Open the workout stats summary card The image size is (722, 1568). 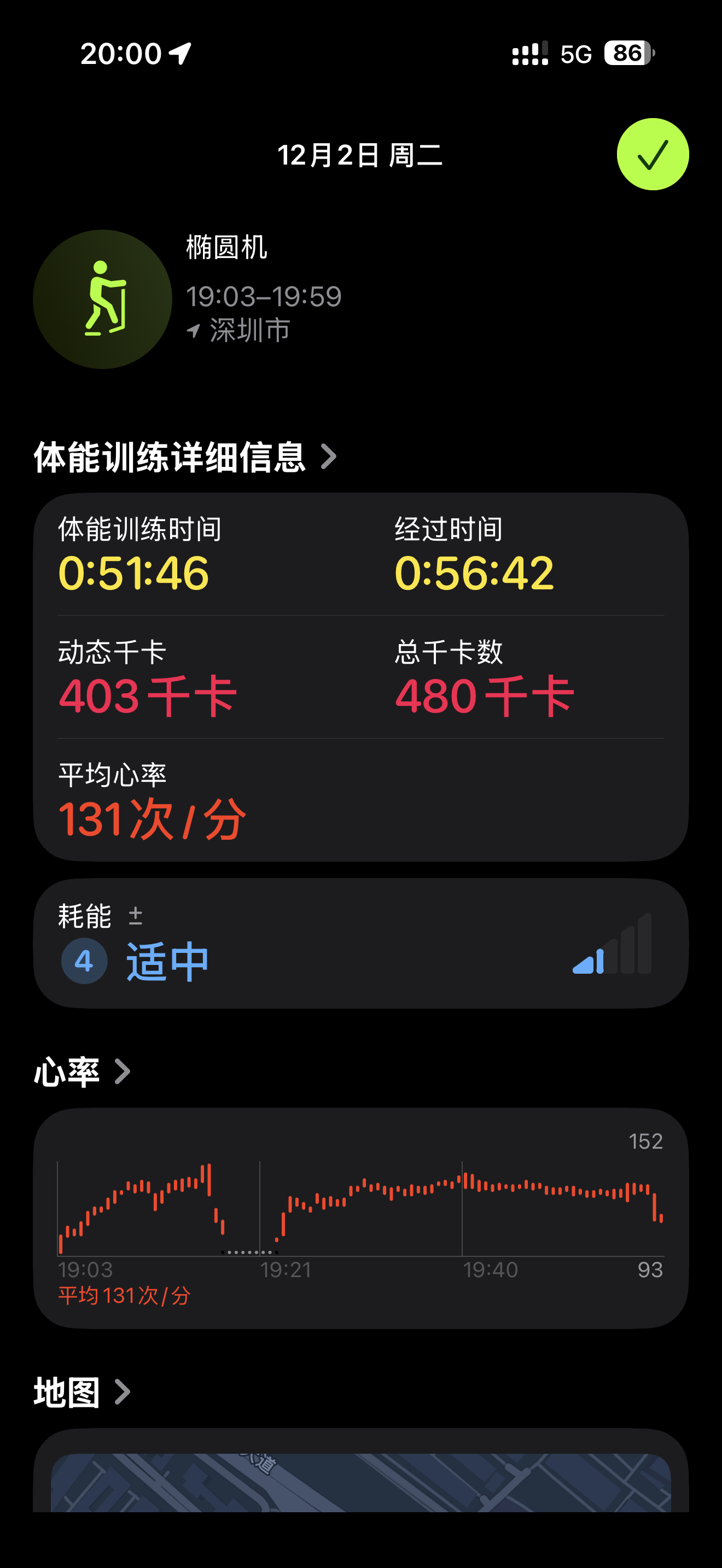pos(361,677)
